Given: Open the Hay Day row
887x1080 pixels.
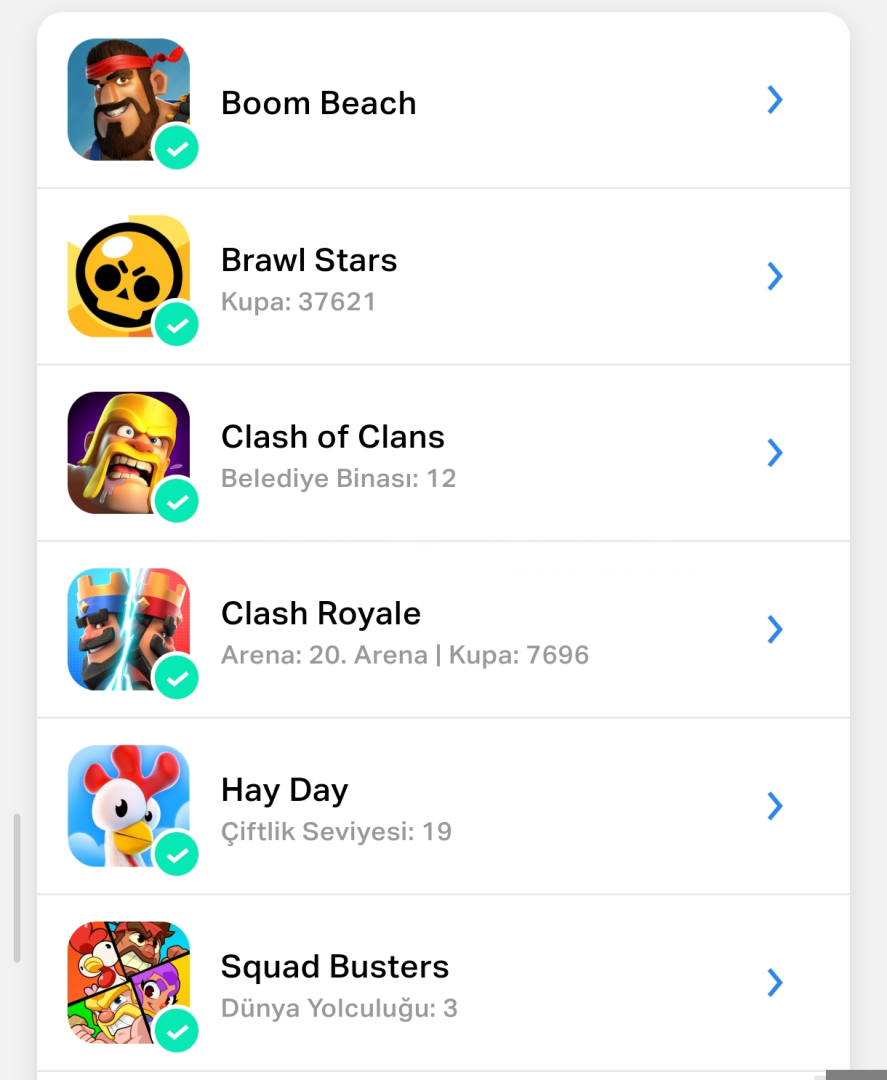Looking at the screenshot, I should click(443, 806).
